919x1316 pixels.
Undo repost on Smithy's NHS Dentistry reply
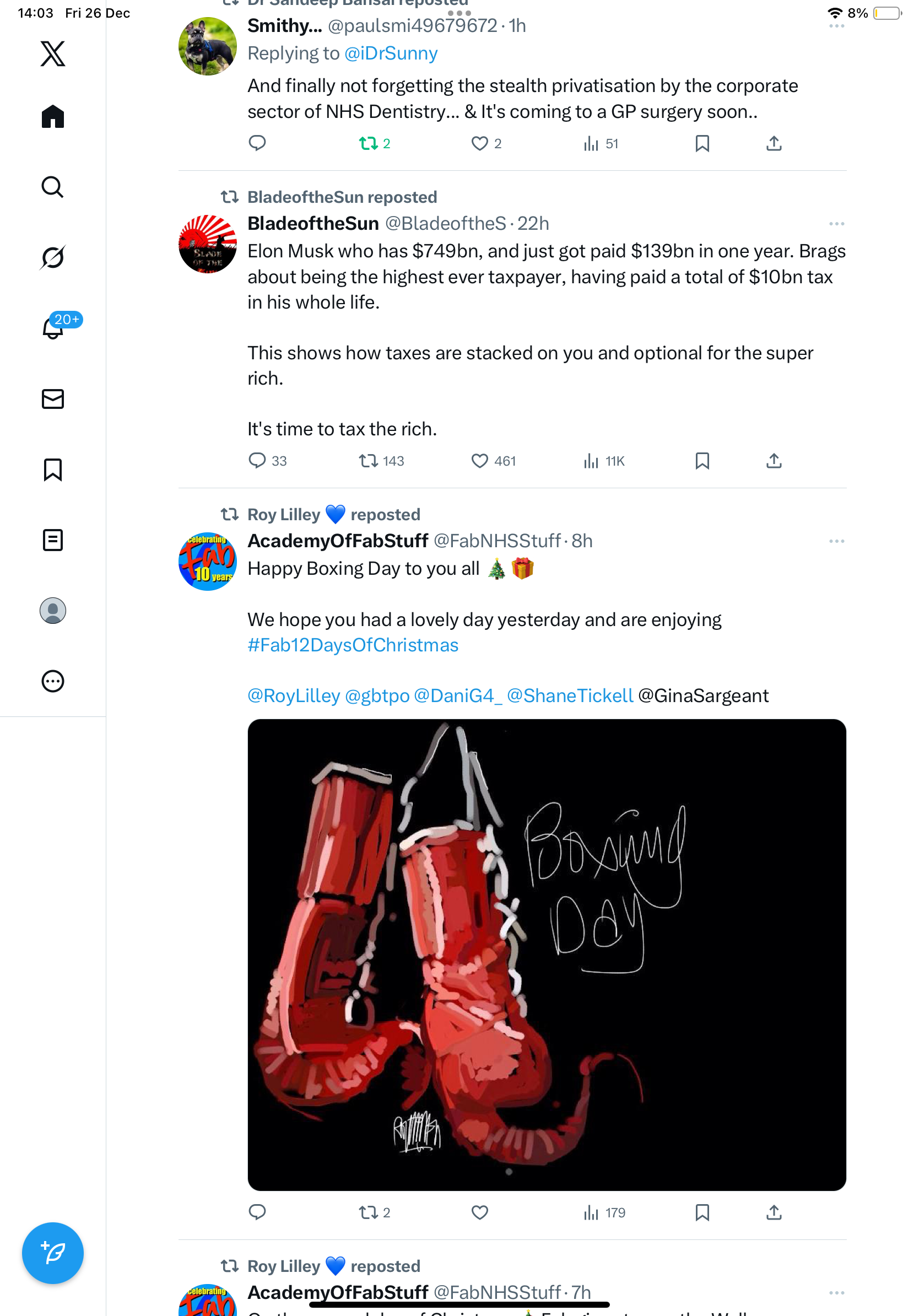[x=368, y=143]
